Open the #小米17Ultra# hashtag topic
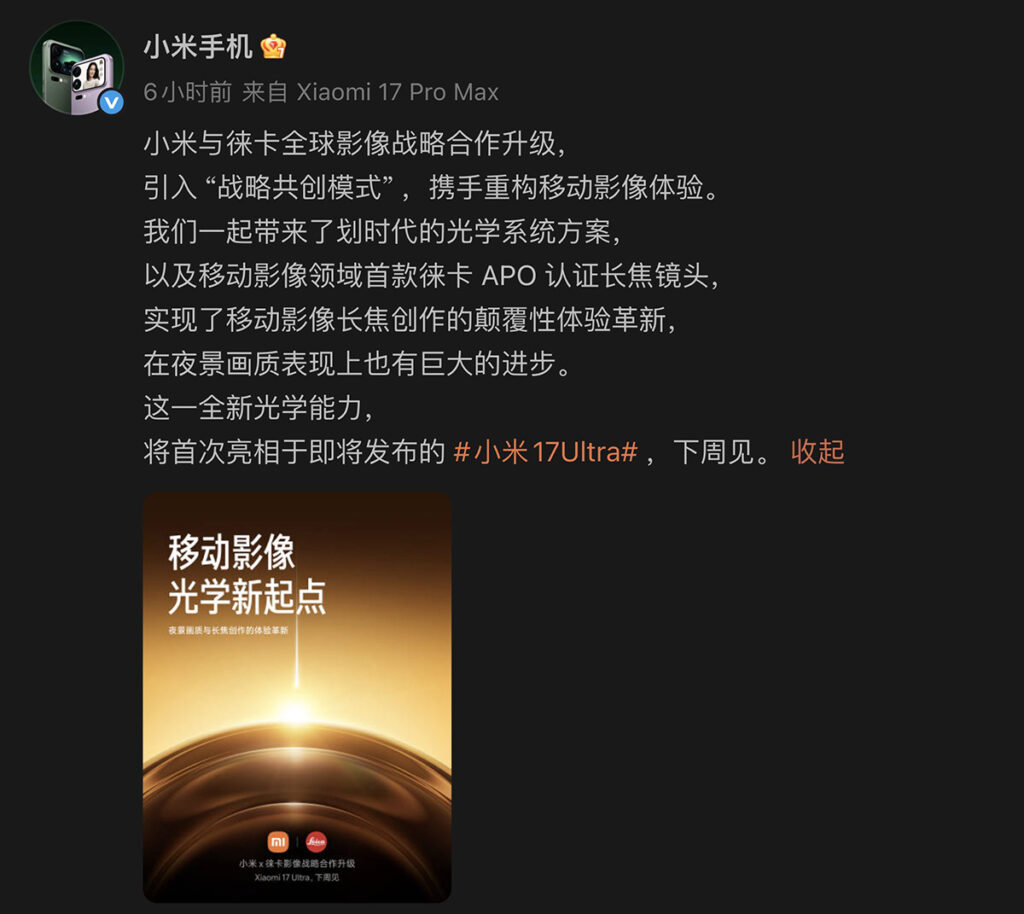The width and height of the screenshot is (1024, 914). (545, 452)
